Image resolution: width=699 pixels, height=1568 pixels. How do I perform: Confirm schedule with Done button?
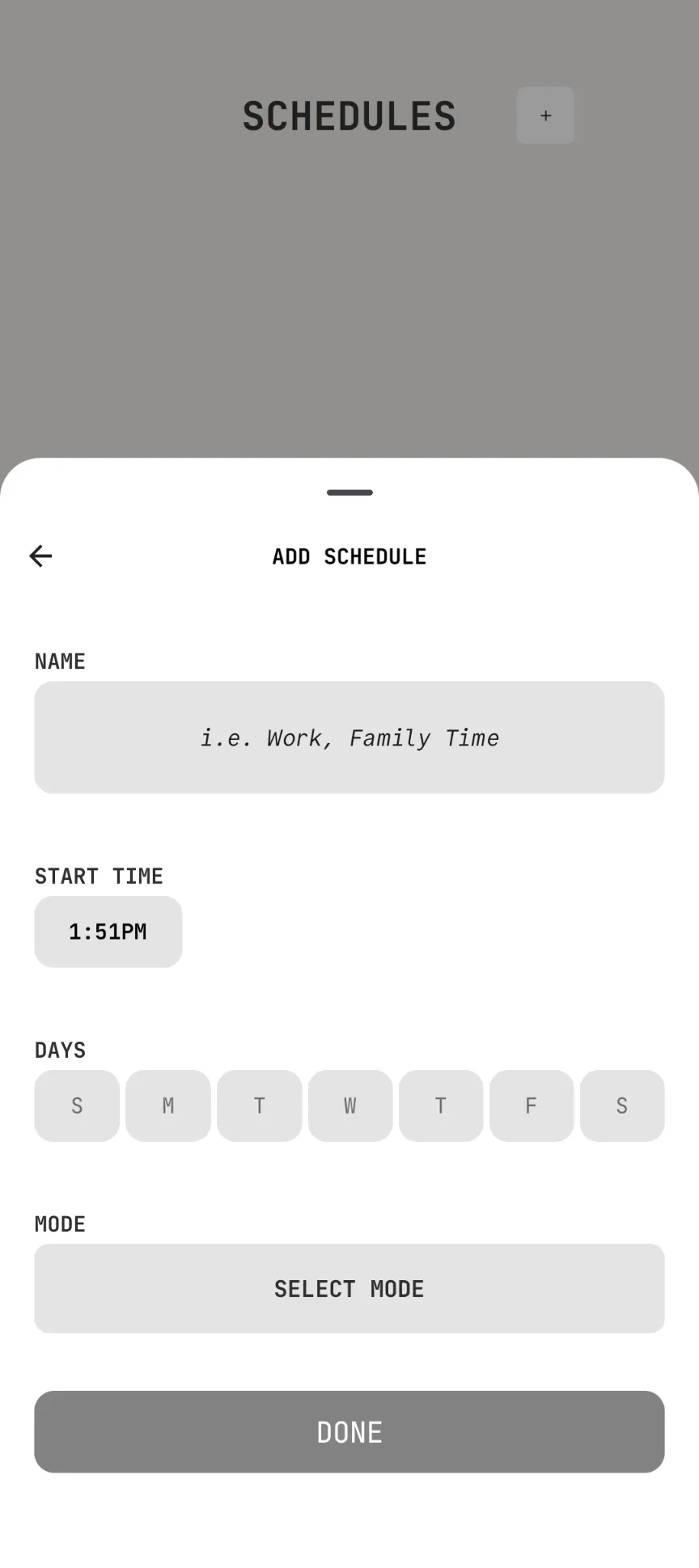(349, 1431)
